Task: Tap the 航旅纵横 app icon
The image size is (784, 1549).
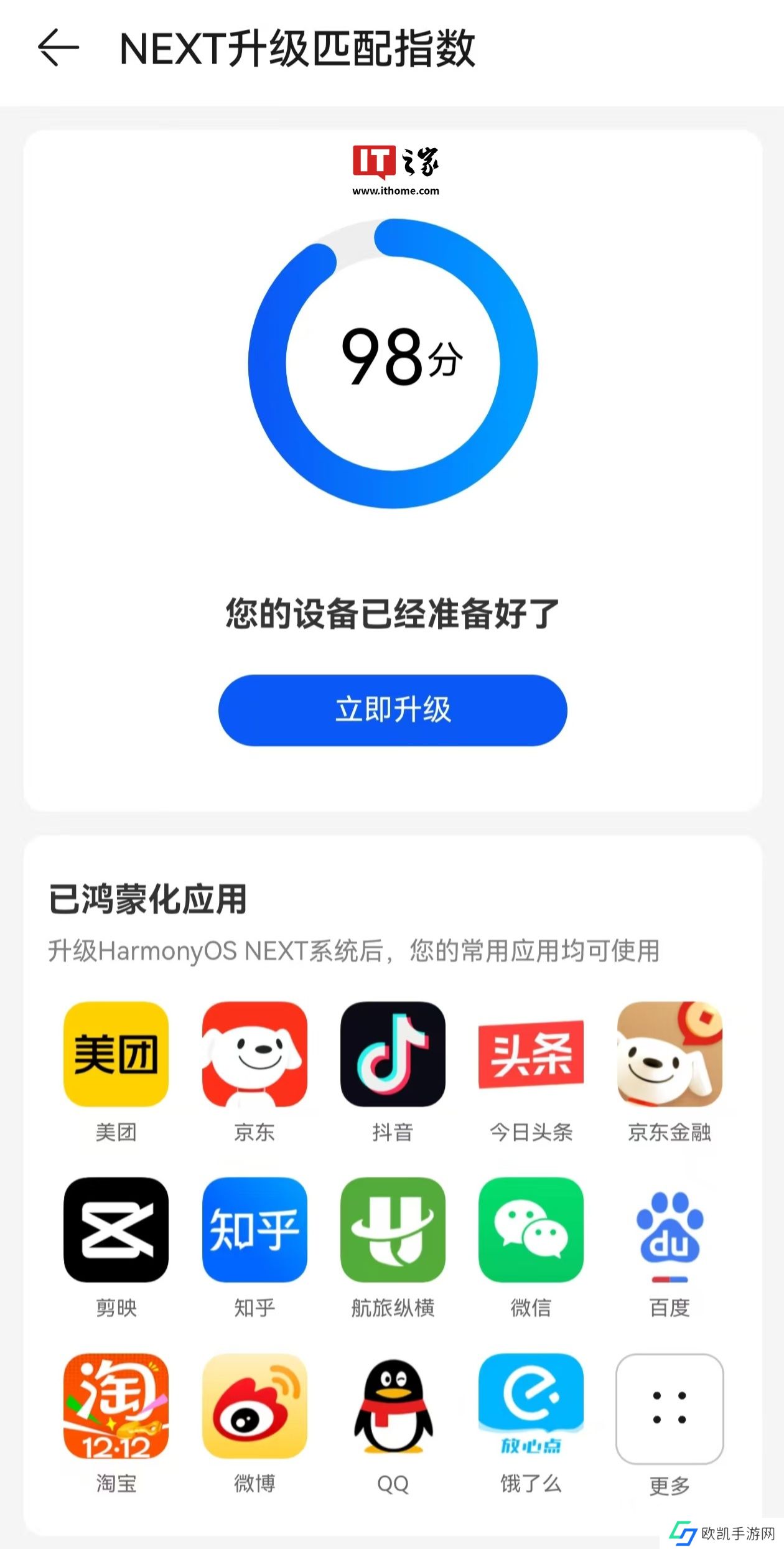Action: (393, 1229)
